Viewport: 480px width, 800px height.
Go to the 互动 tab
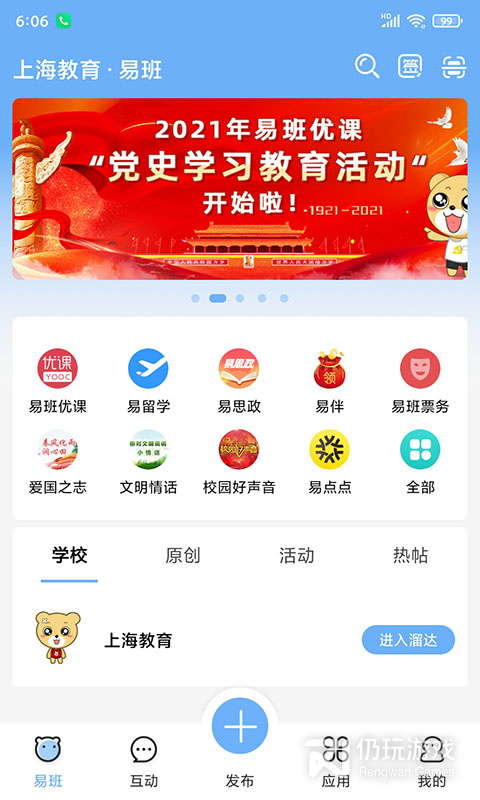click(144, 762)
